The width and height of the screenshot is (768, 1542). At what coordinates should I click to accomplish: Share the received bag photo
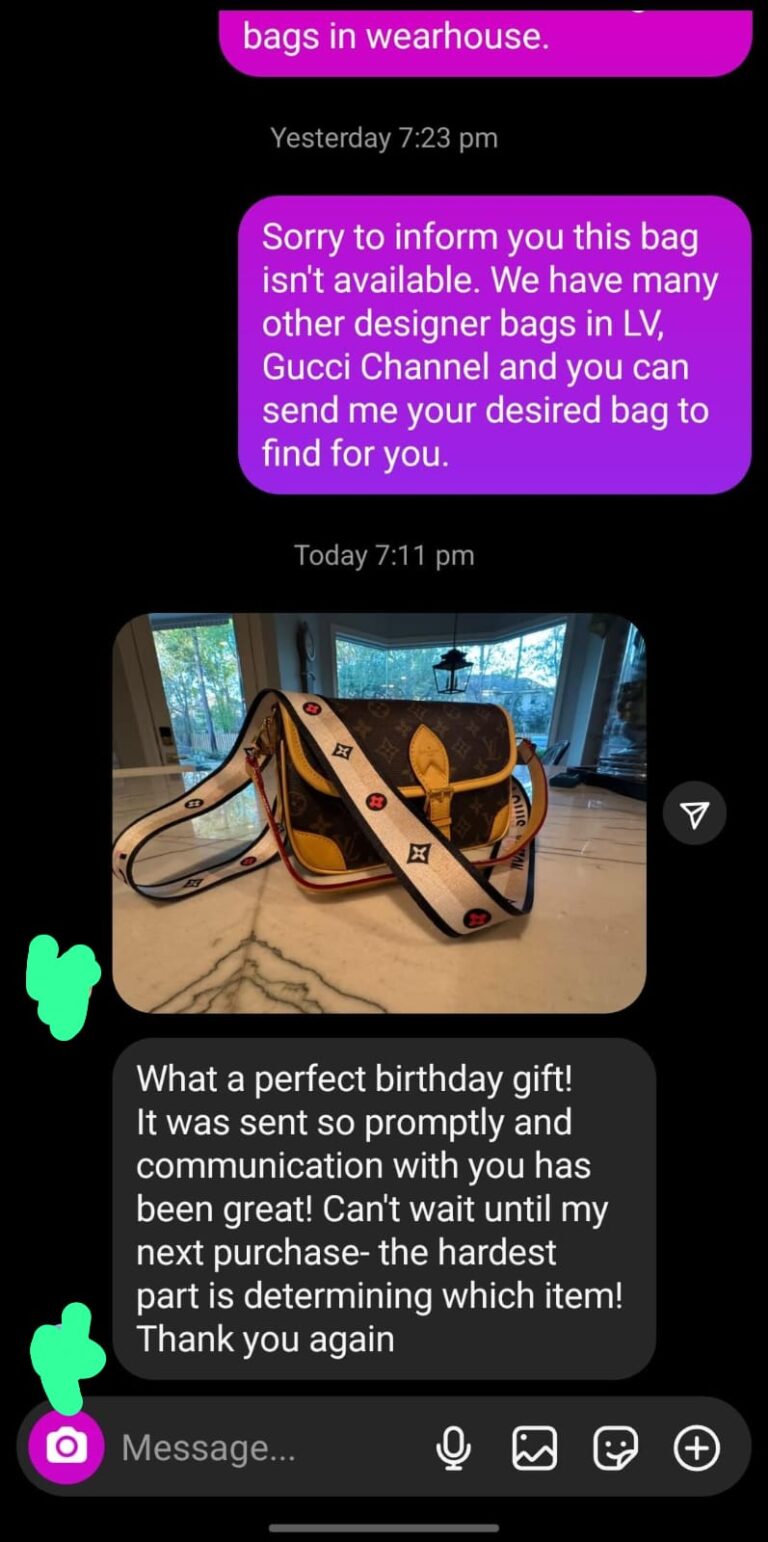[694, 816]
